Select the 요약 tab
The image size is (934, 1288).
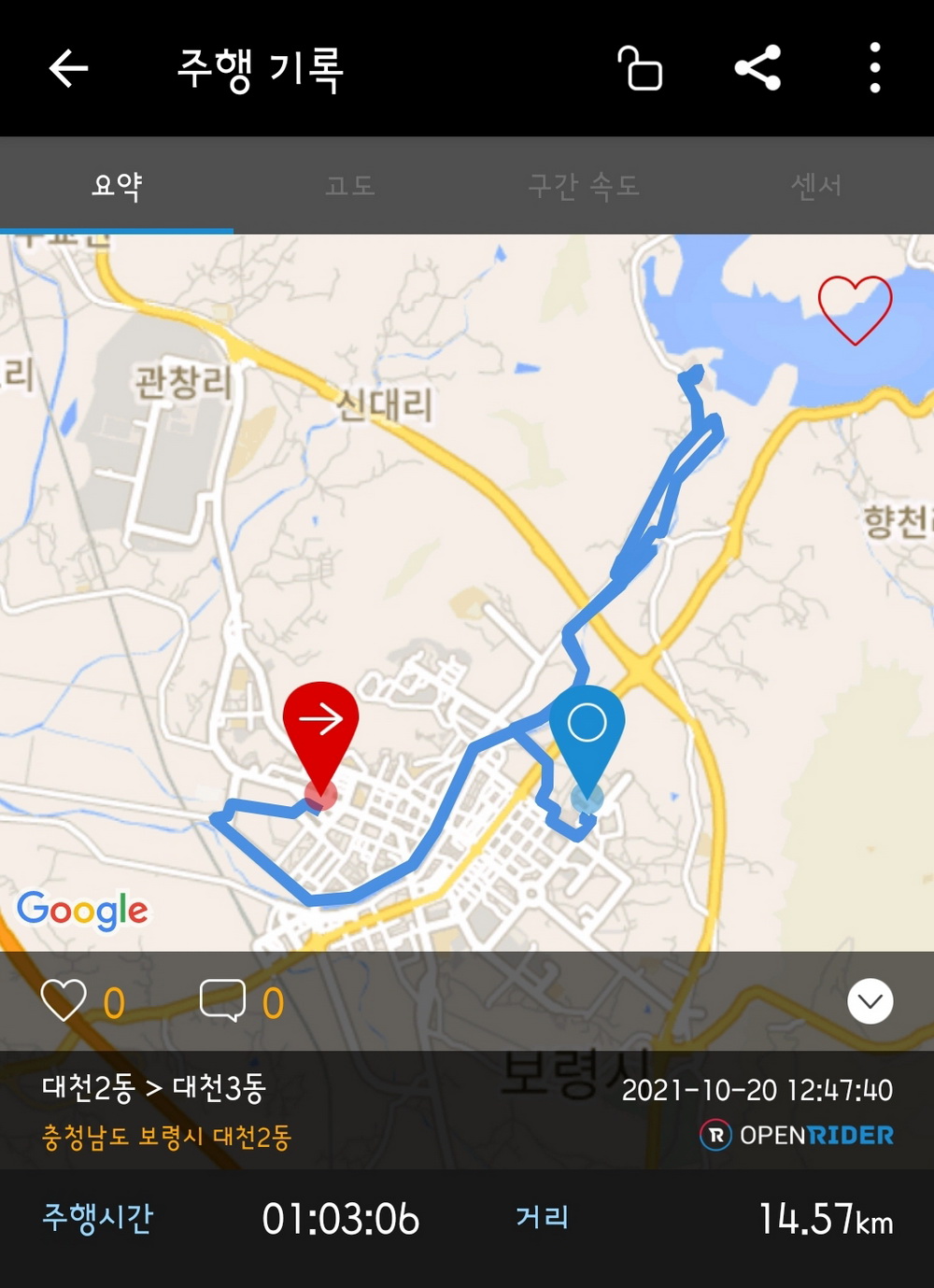[x=117, y=186]
